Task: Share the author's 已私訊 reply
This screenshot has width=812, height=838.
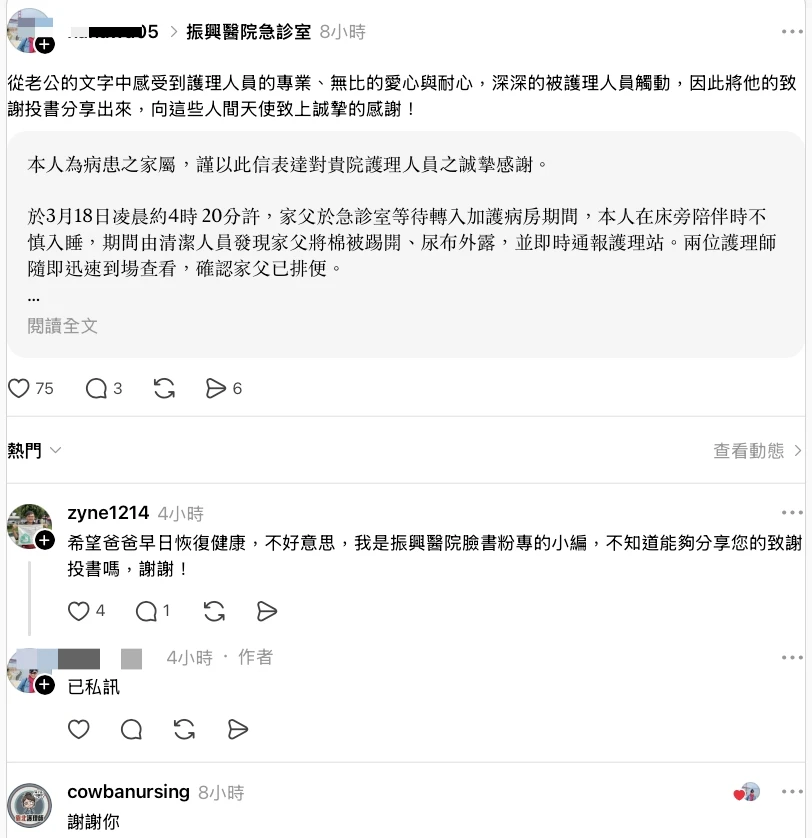Action: (x=237, y=729)
